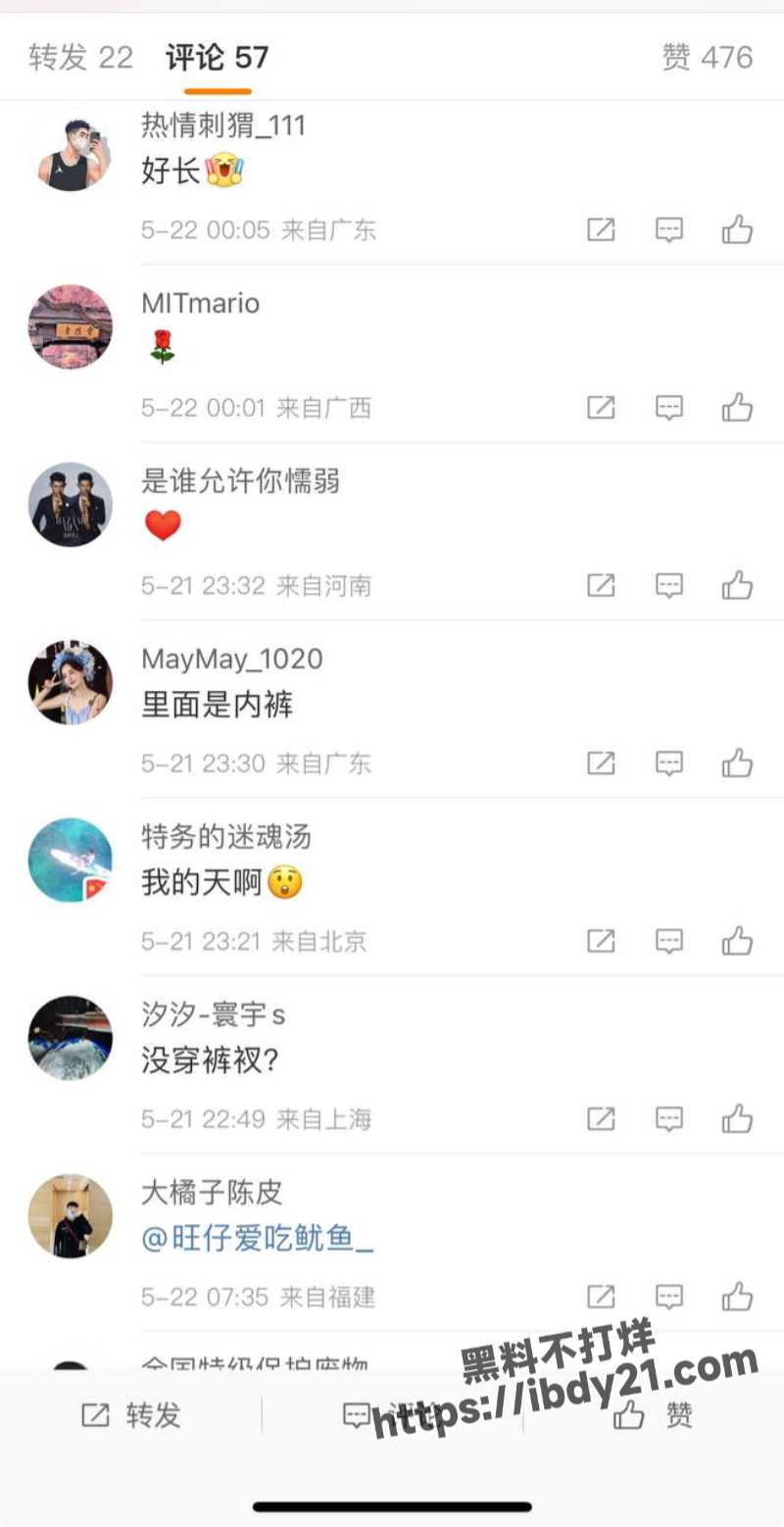Open 热情刺猬_111's profile avatar

[x=70, y=150]
